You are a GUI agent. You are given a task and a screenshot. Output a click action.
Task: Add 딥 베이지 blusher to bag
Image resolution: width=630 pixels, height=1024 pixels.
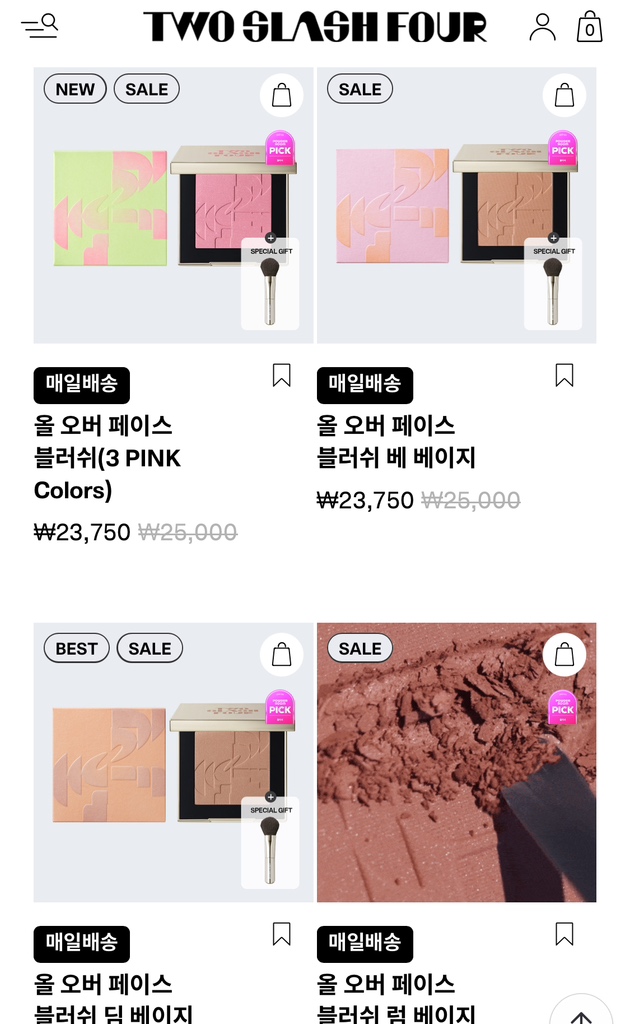(x=281, y=655)
